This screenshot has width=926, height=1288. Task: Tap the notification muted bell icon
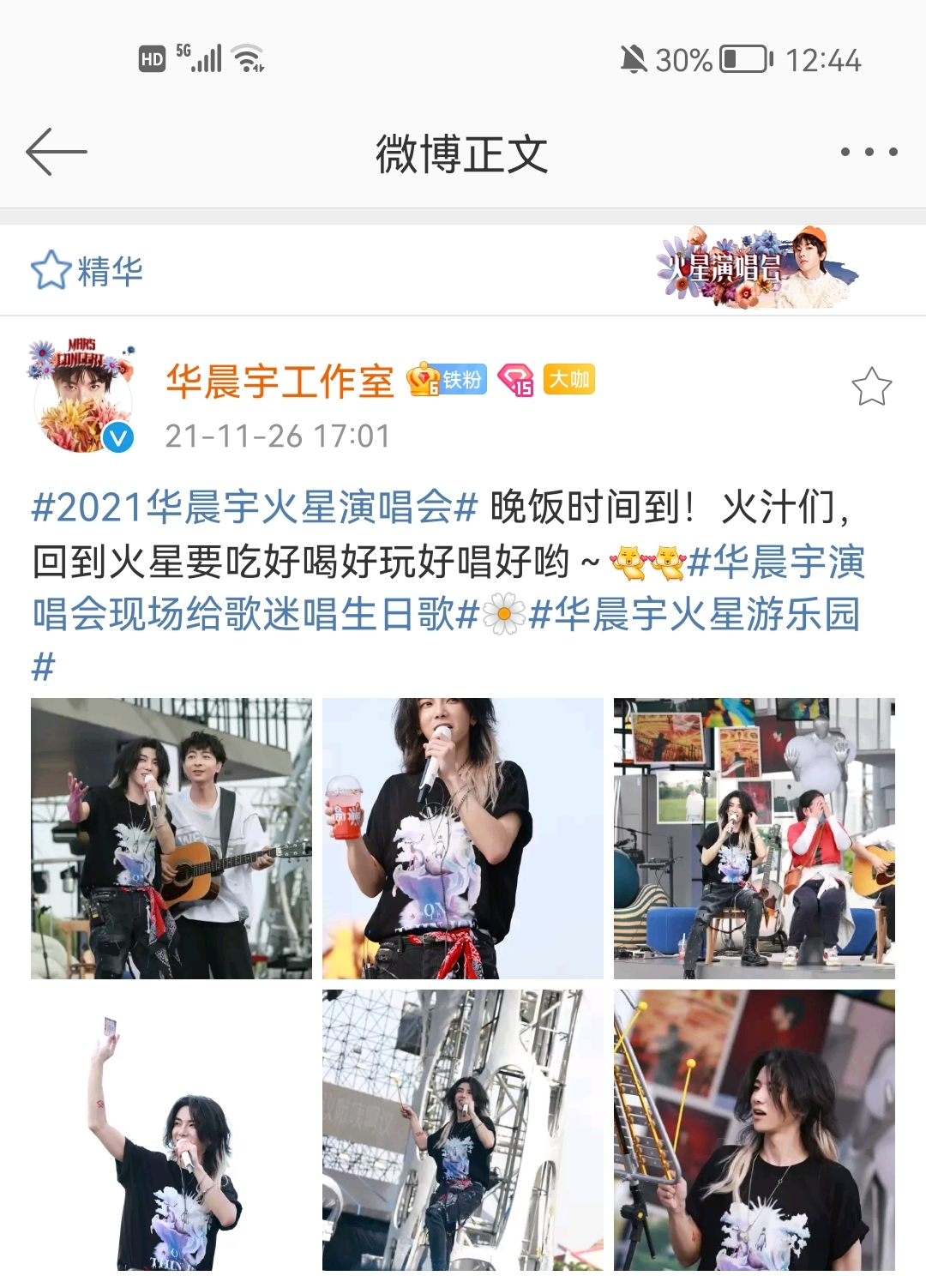click(636, 57)
